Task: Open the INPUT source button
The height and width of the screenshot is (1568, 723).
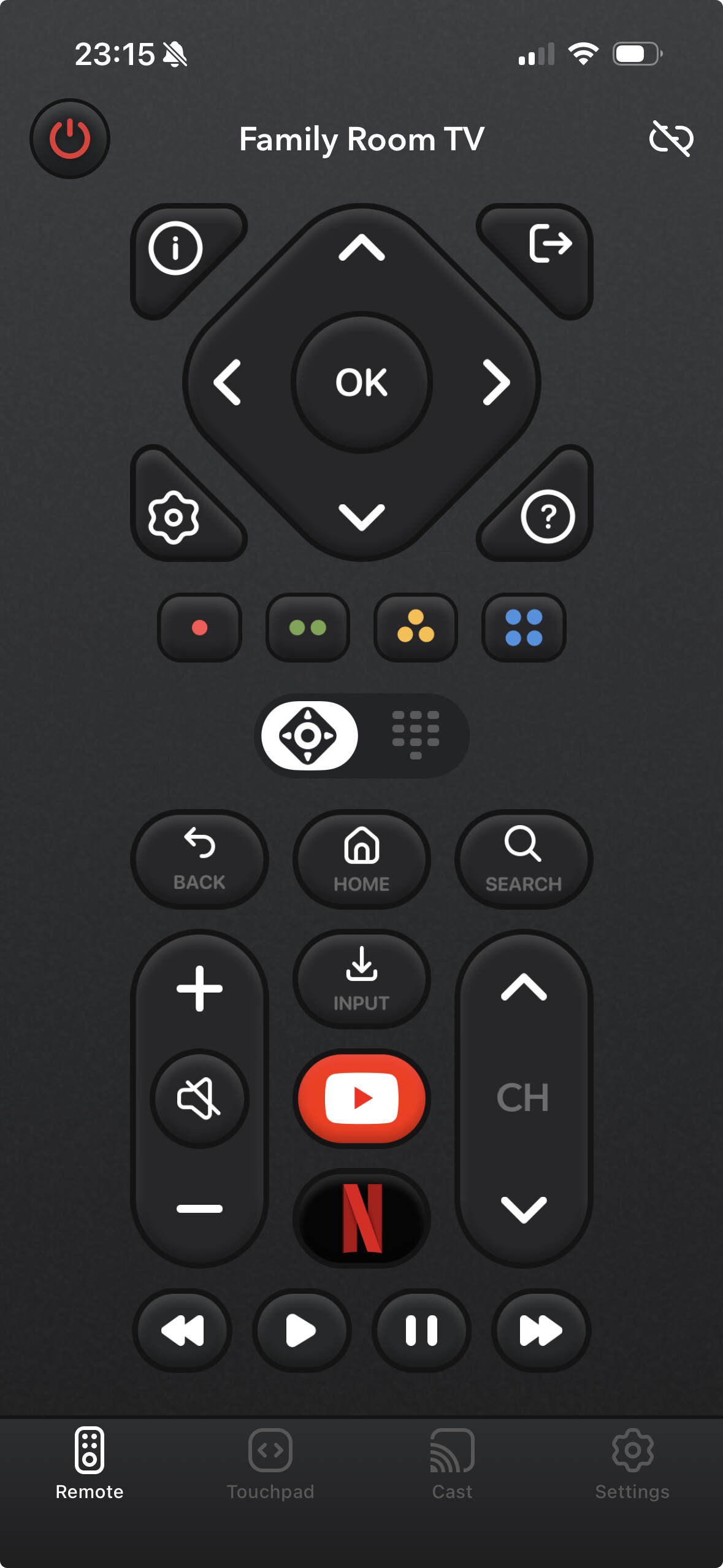Action: tap(362, 978)
